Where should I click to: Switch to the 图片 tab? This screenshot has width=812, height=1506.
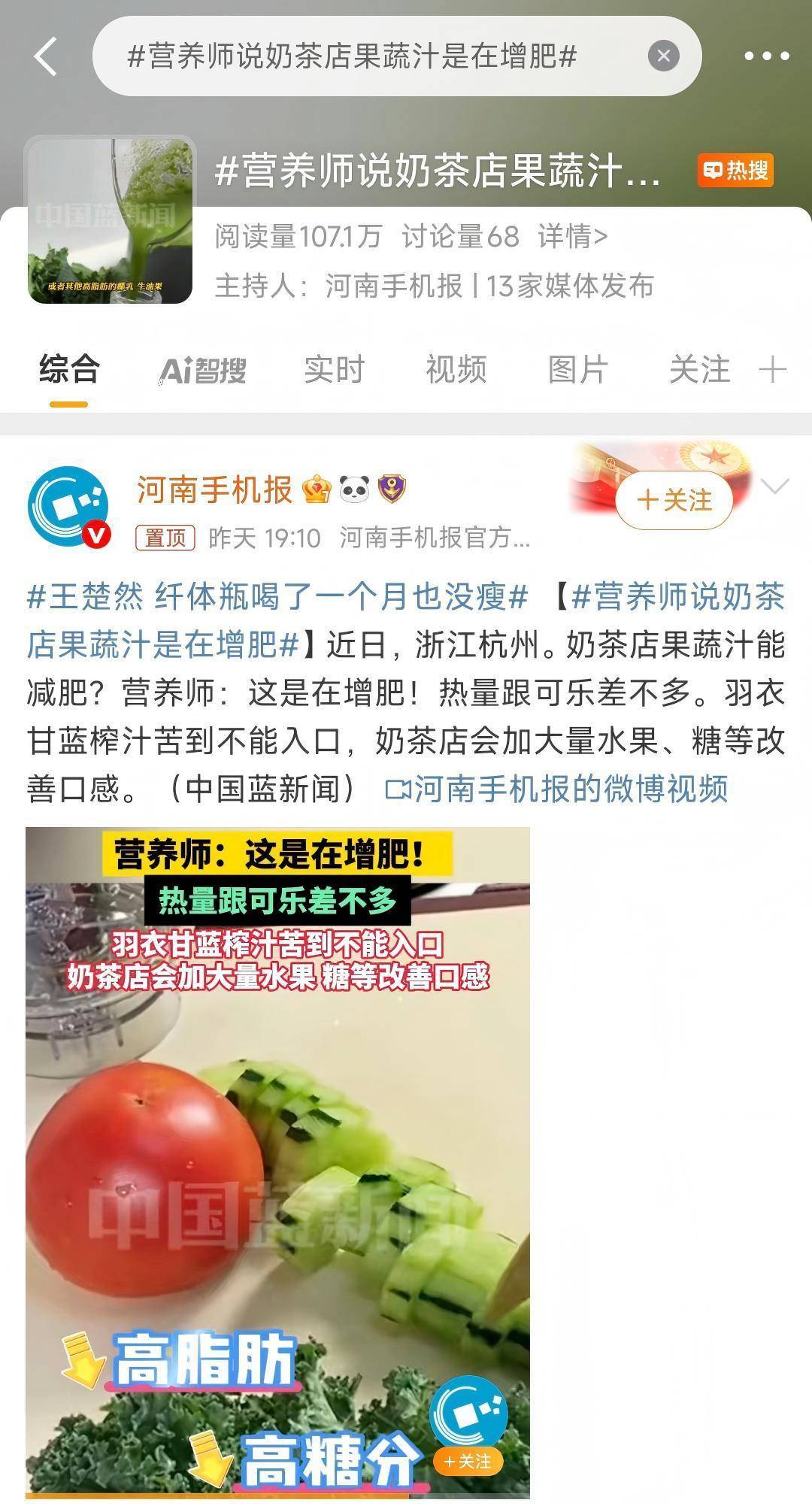click(577, 370)
